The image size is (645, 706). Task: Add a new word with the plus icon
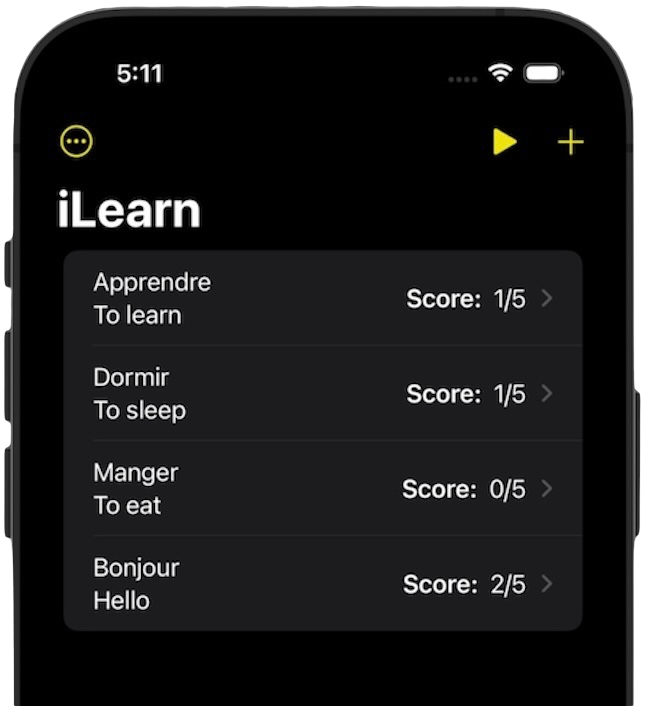point(570,142)
